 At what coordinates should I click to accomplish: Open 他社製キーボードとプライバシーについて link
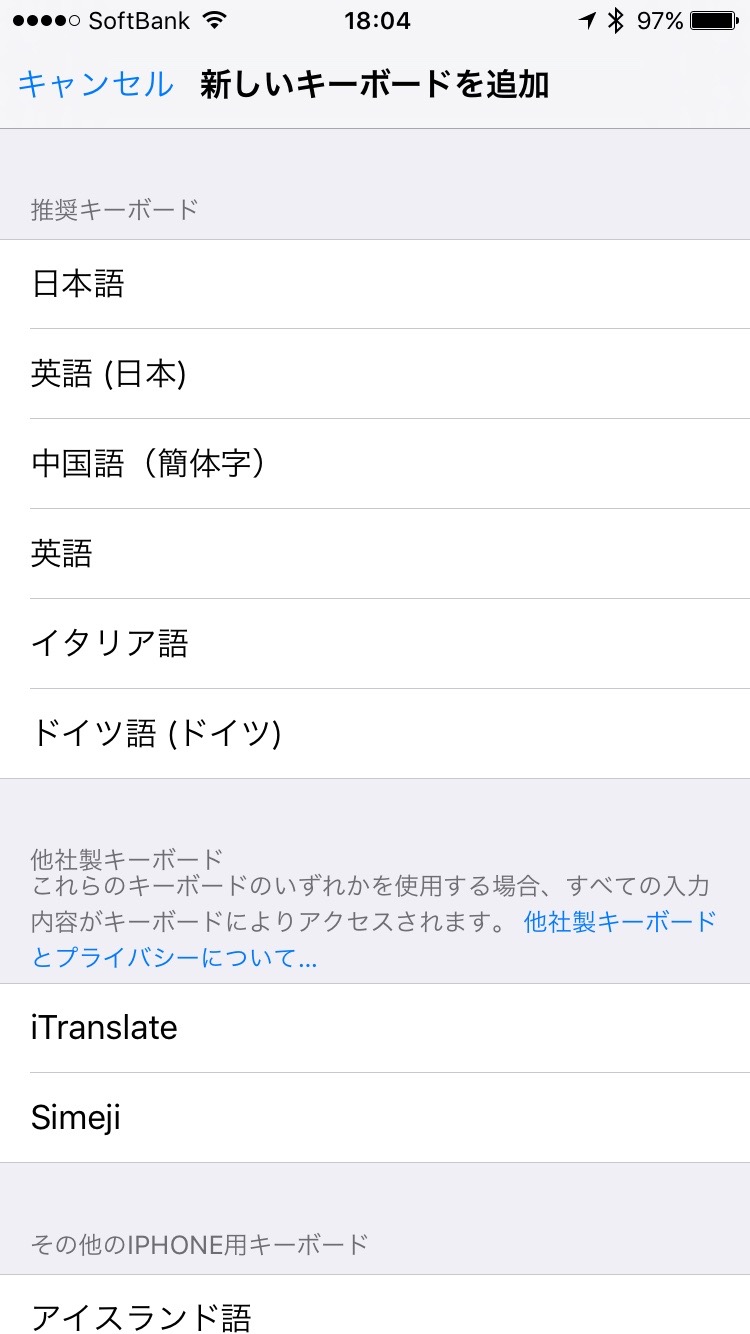619,922
